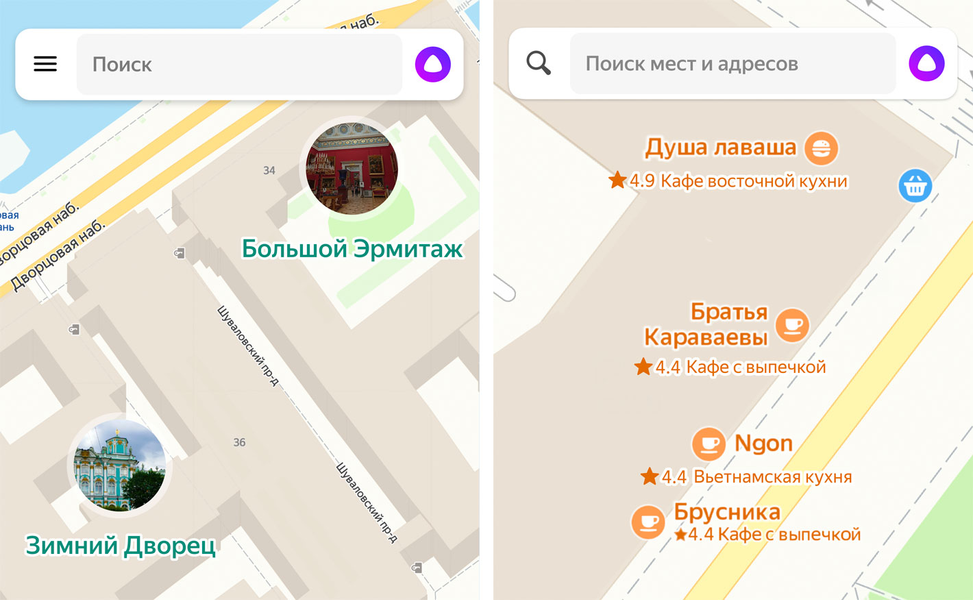Open Большой Эрмитаж place photo
This screenshot has height=600, width=973.
click(352, 169)
